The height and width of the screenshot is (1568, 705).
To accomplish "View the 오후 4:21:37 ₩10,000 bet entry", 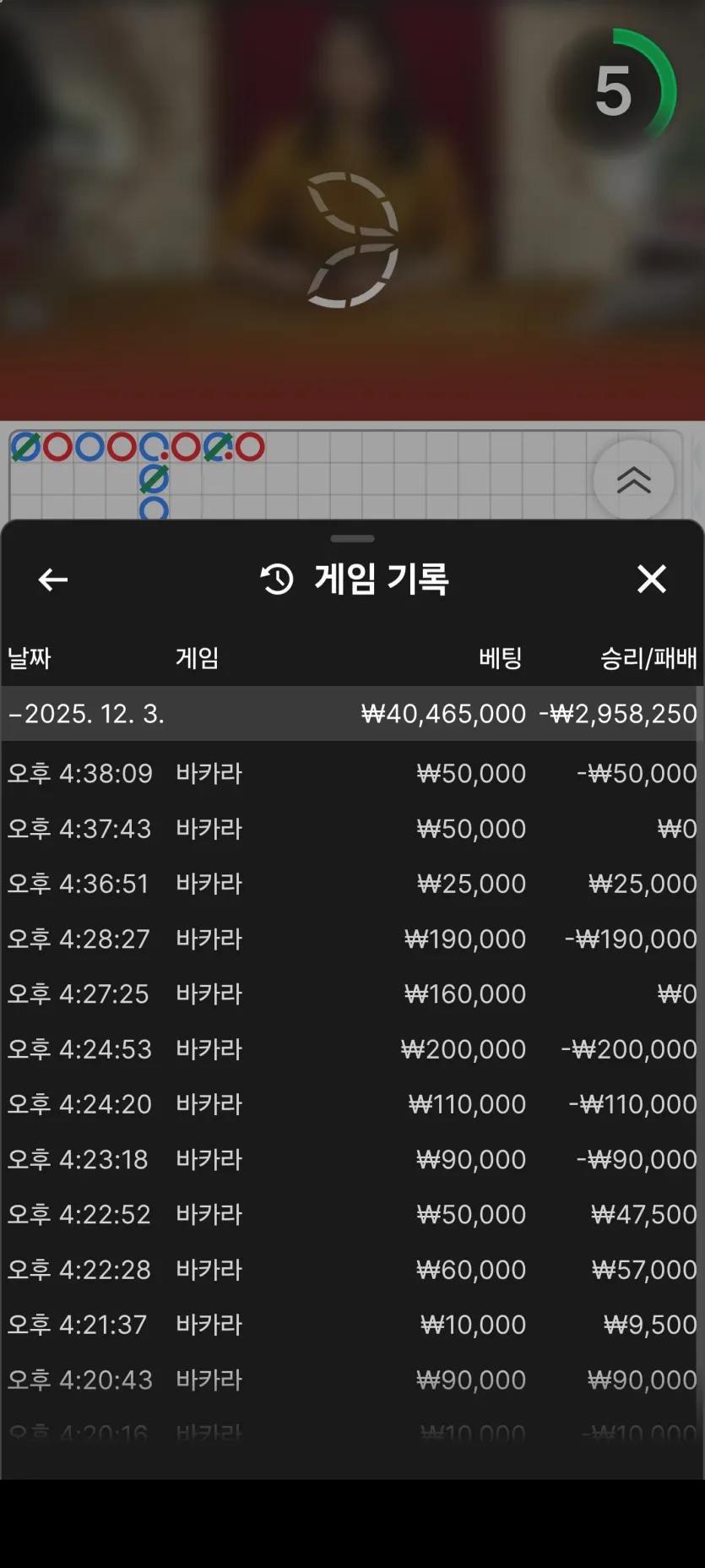I will click(x=352, y=1325).
